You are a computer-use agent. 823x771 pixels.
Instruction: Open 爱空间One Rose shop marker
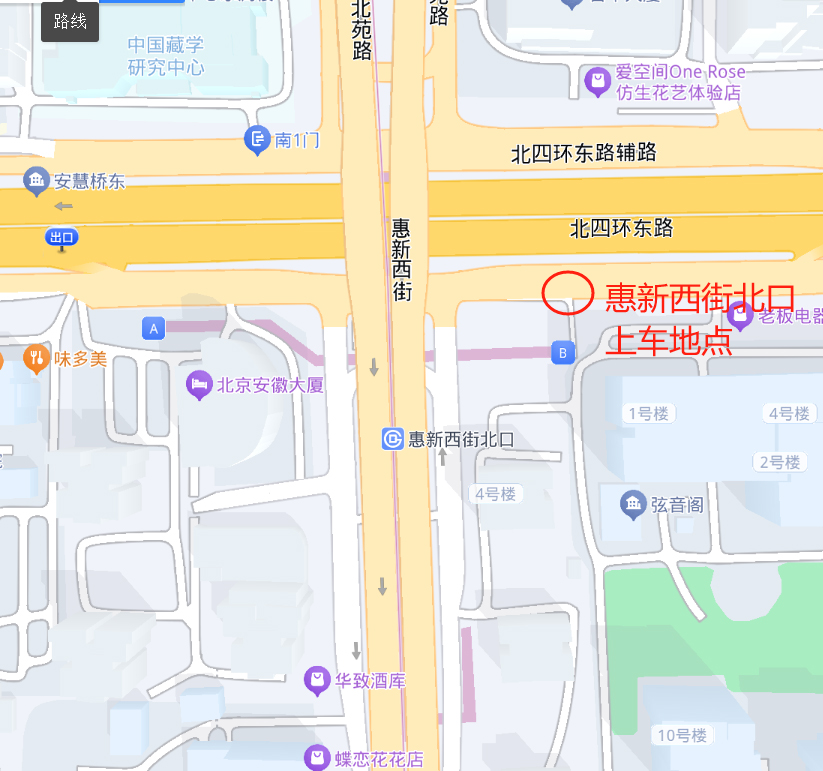(x=598, y=81)
